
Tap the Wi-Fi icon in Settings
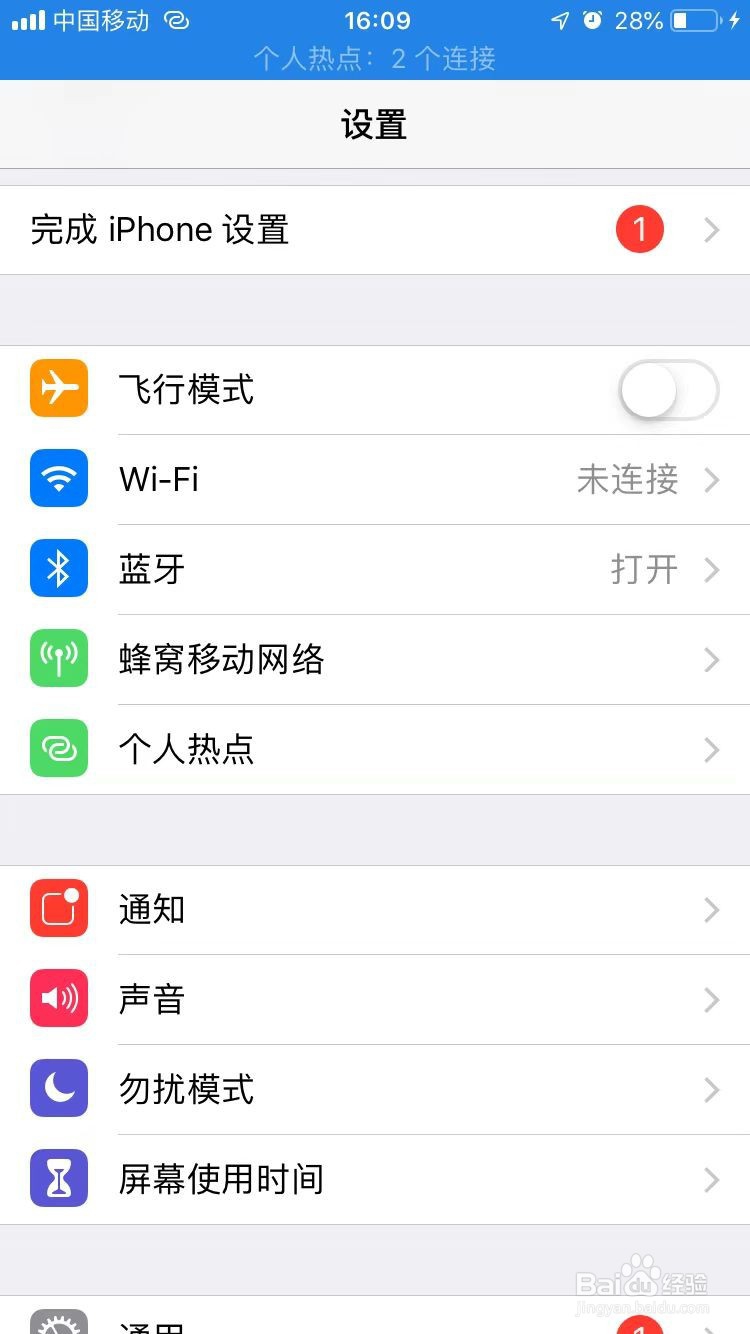pyautogui.click(x=57, y=479)
